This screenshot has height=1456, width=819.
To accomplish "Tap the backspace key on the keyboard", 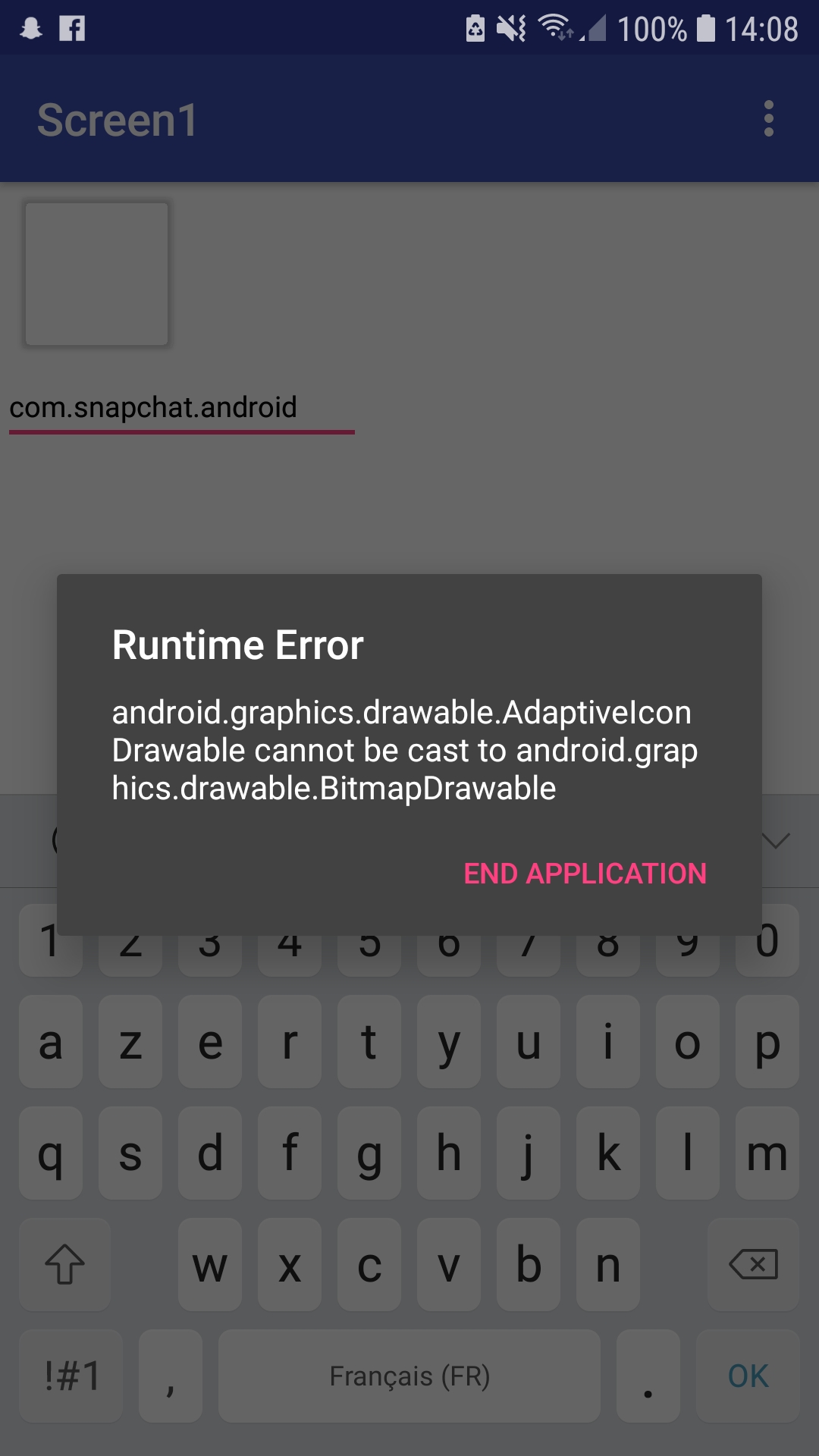I will (754, 1265).
